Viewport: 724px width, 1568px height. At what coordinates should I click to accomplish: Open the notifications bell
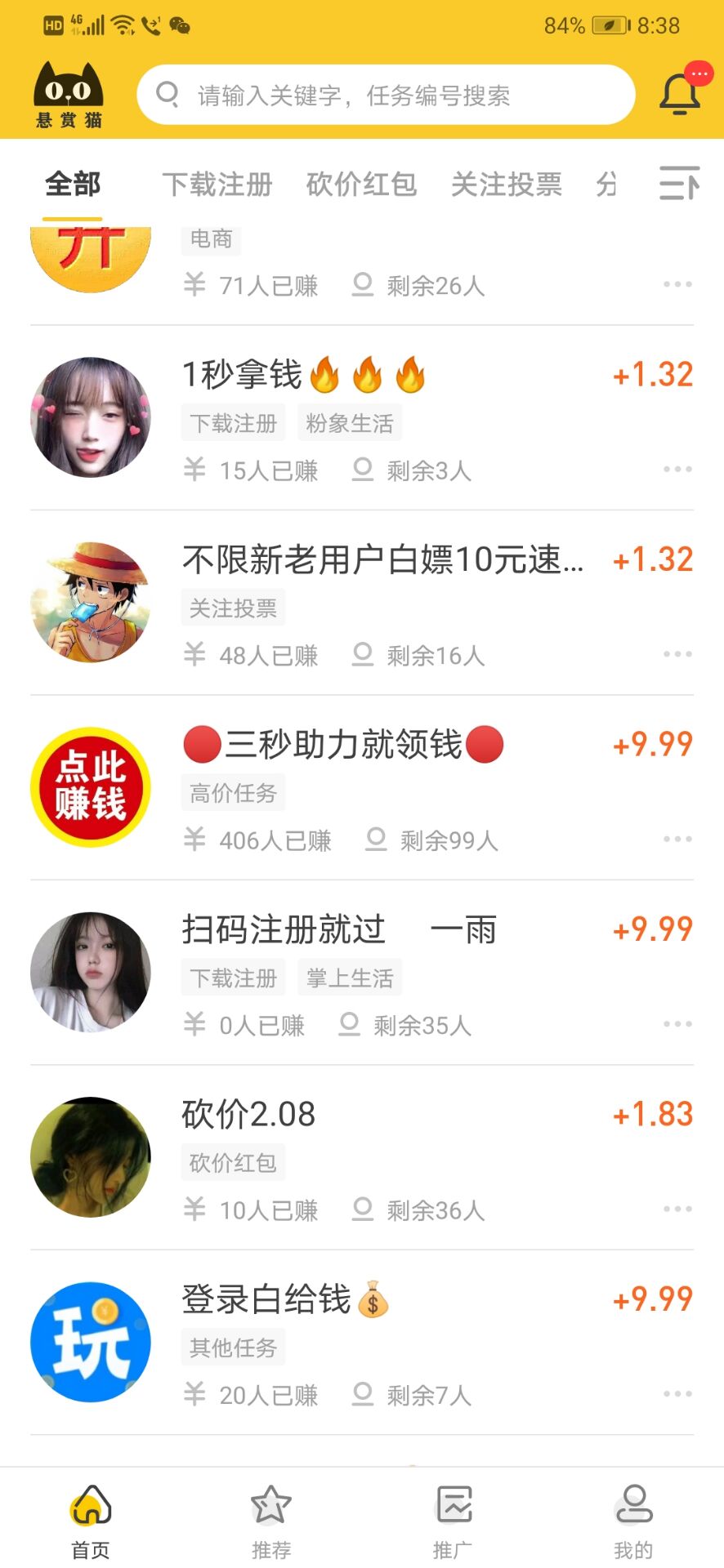680,94
